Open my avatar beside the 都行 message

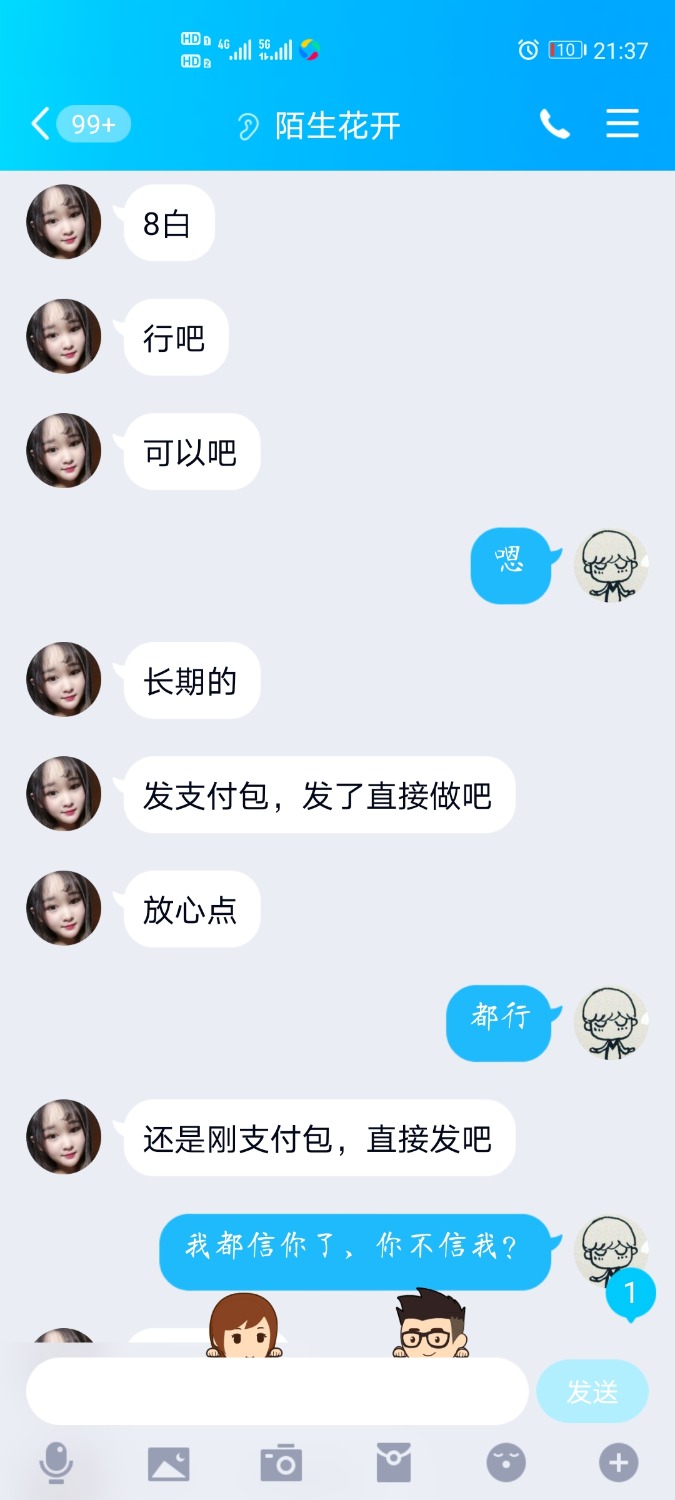click(x=611, y=1023)
